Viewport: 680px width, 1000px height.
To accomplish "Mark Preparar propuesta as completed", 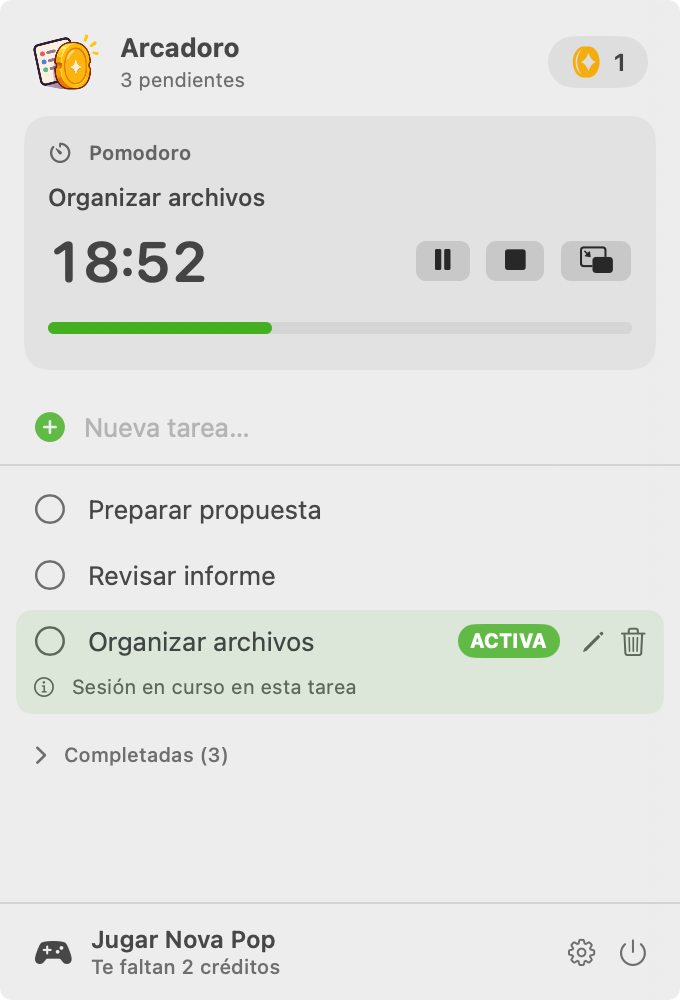I will coord(50,510).
